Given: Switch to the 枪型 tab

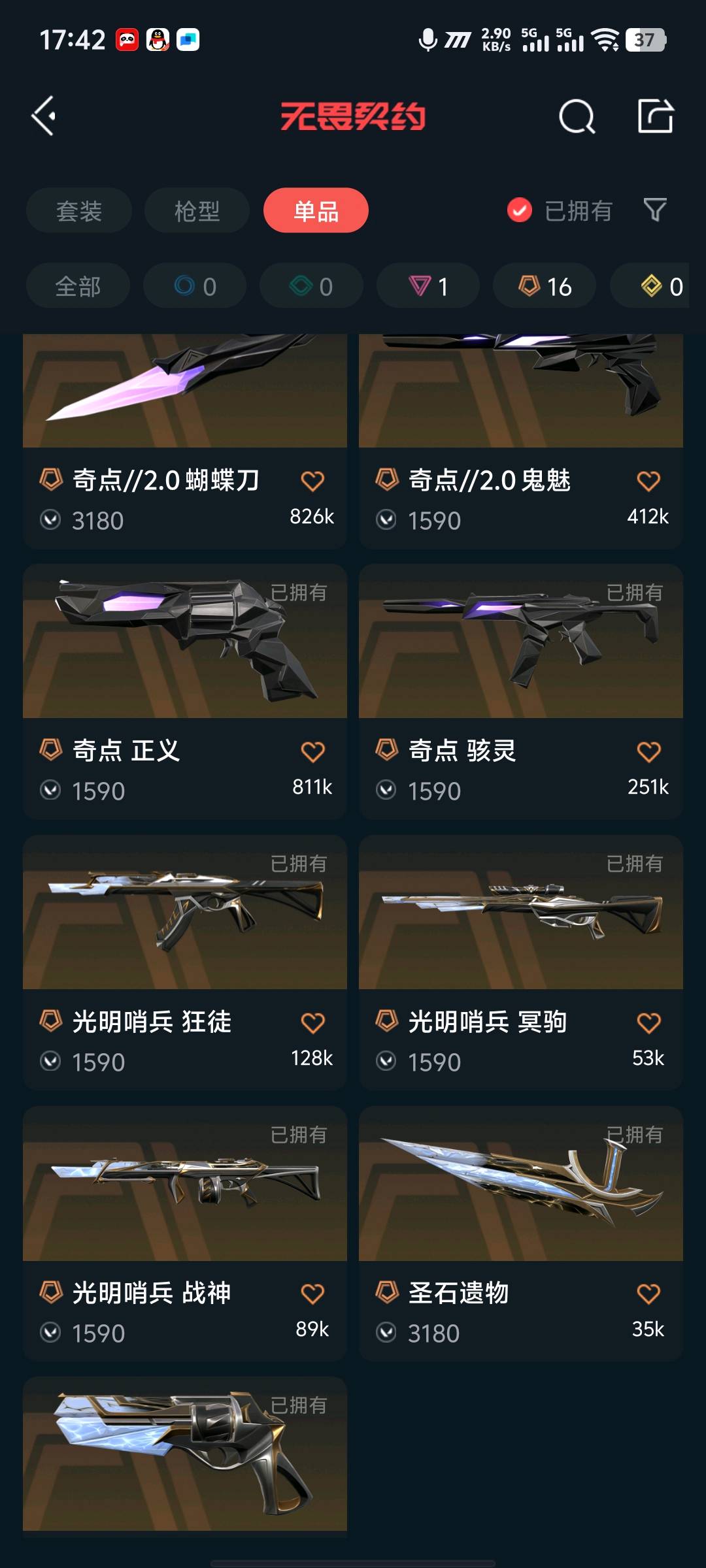Looking at the screenshot, I should 197,211.
